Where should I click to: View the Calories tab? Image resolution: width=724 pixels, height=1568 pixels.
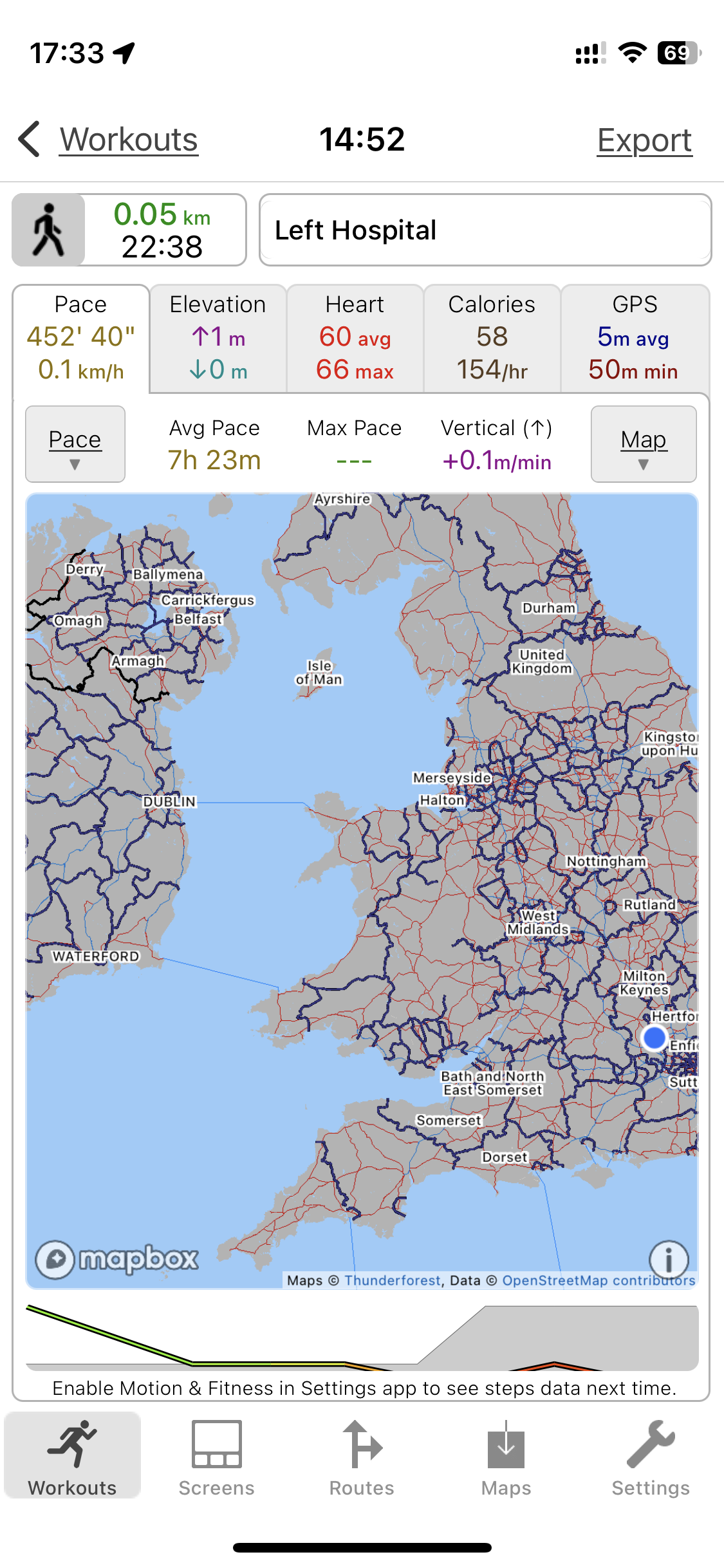[x=492, y=338]
